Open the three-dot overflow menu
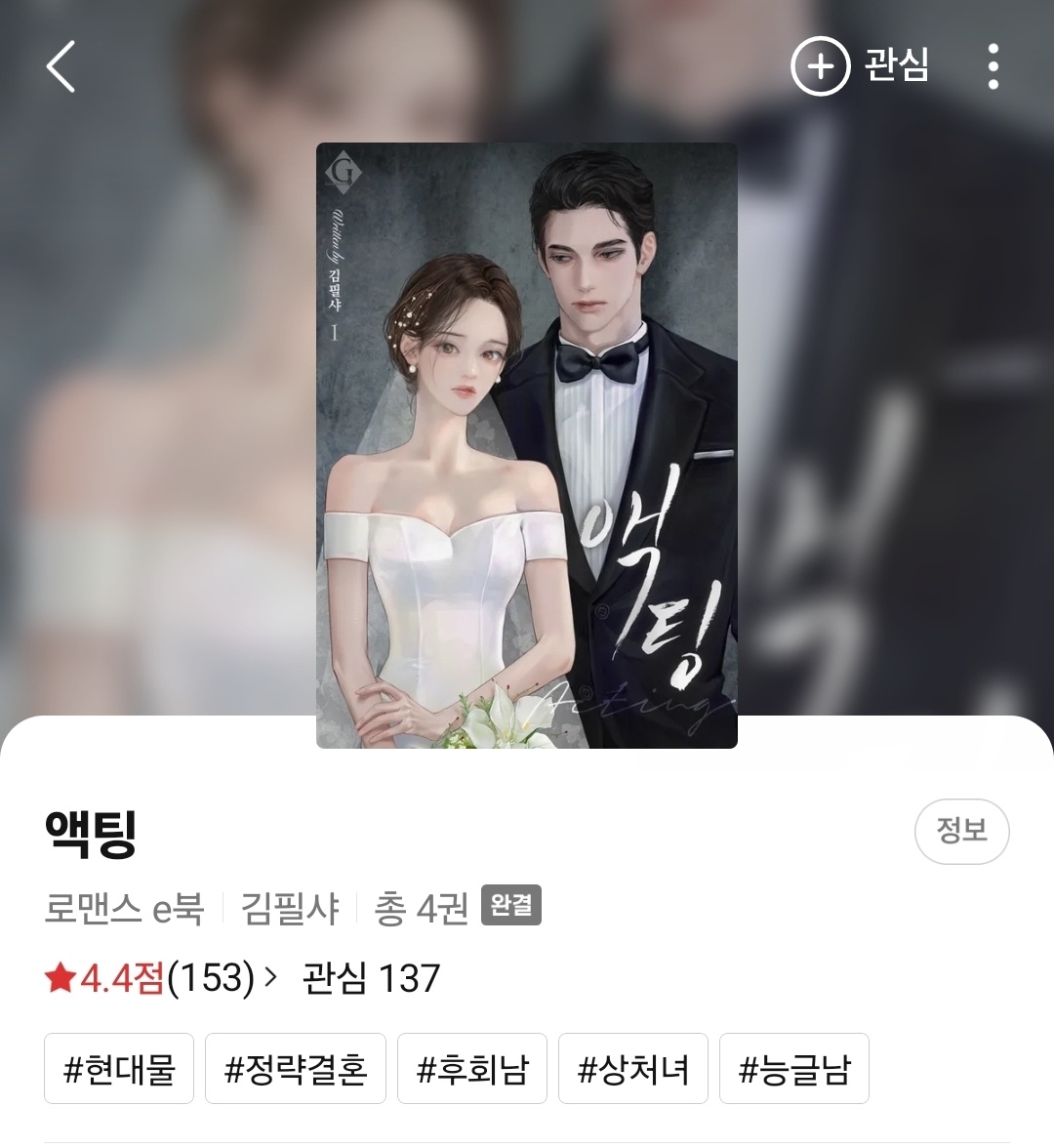1054x1148 pixels. tap(993, 67)
